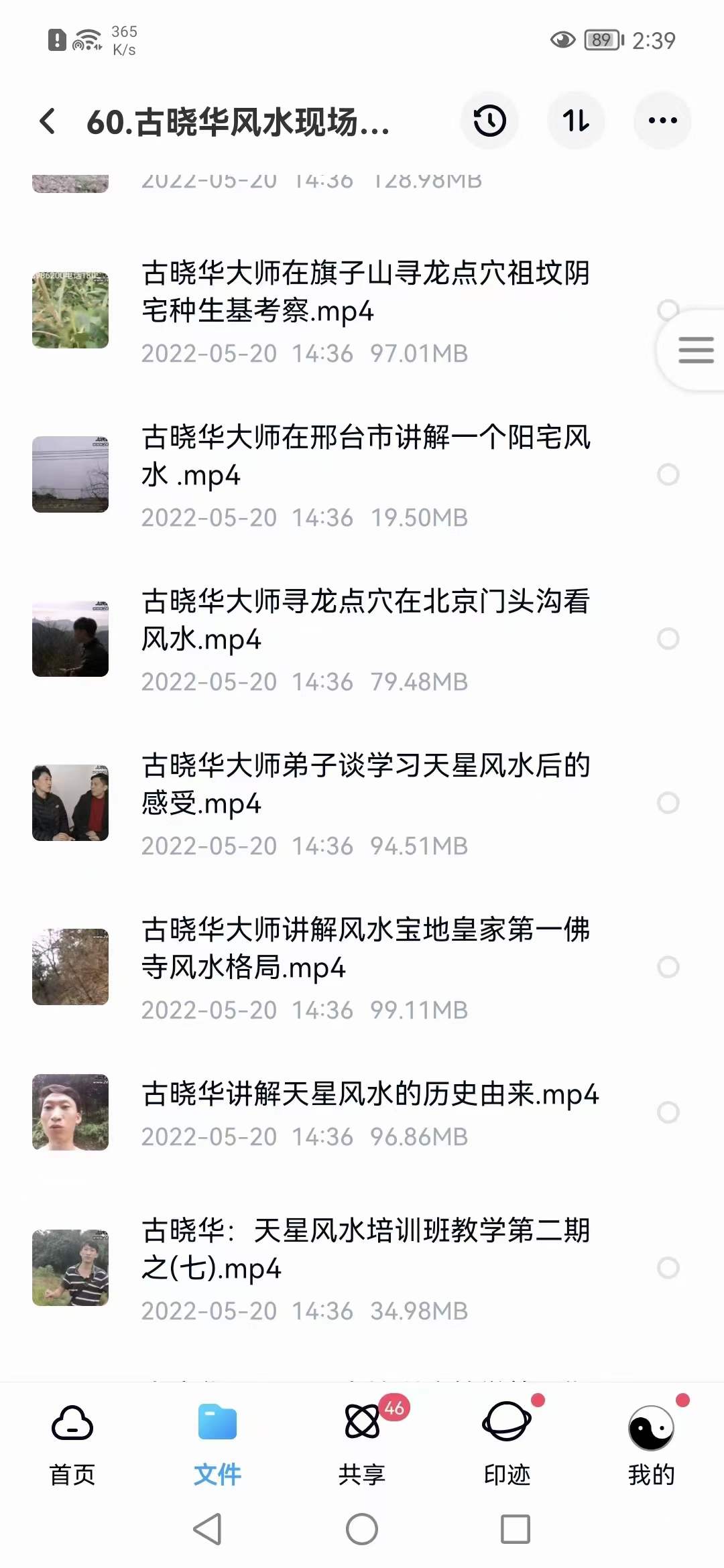This screenshot has width=724, height=1568.
Task: Tap the history icon in the top bar
Action: (490, 121)
